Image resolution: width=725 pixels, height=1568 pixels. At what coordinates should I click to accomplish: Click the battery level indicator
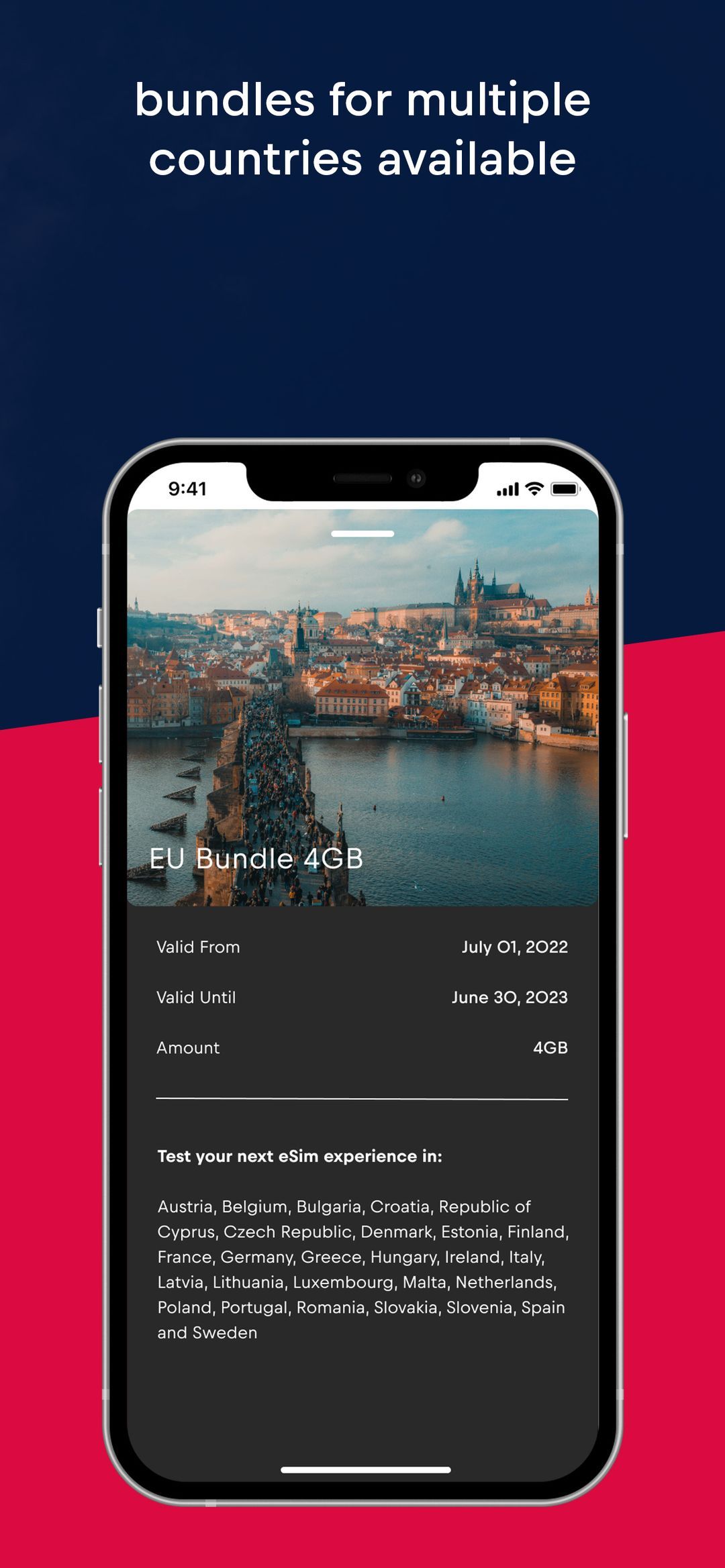566,490
